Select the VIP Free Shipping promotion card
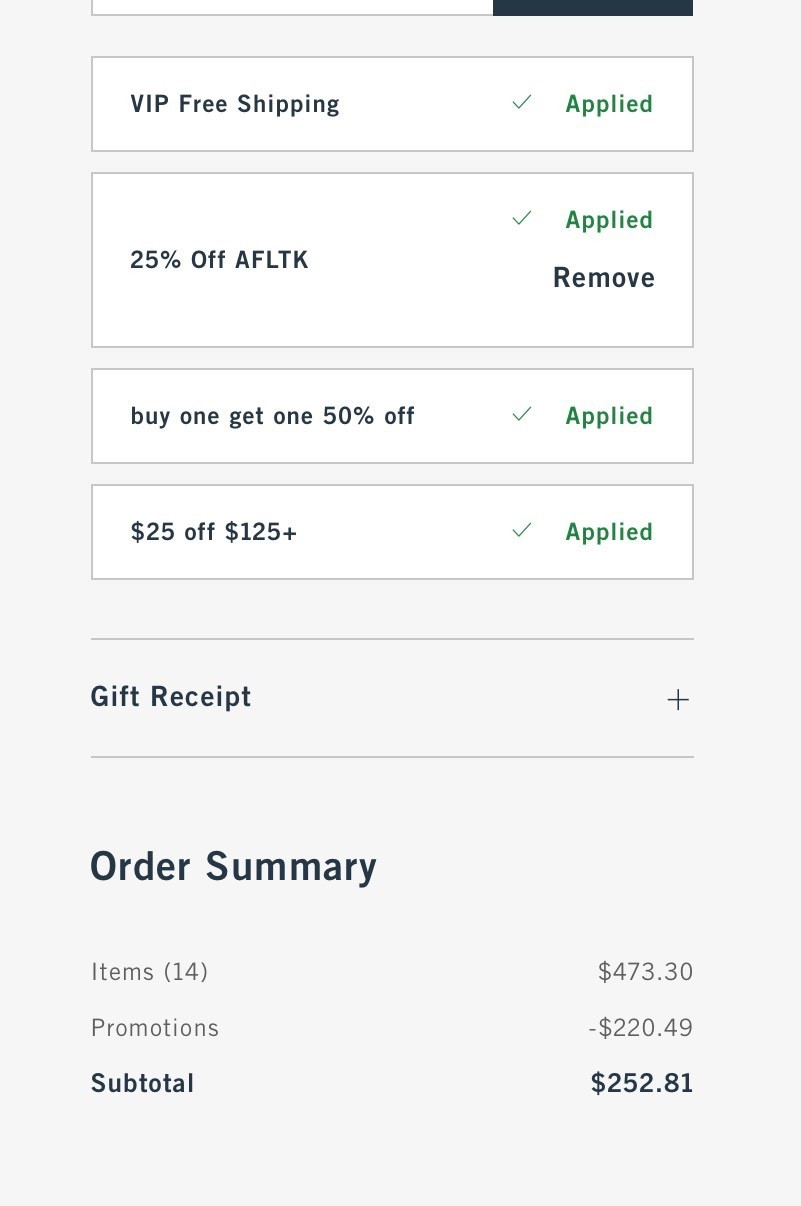This screenshot has height=1206, width=801. click(392, 103)
